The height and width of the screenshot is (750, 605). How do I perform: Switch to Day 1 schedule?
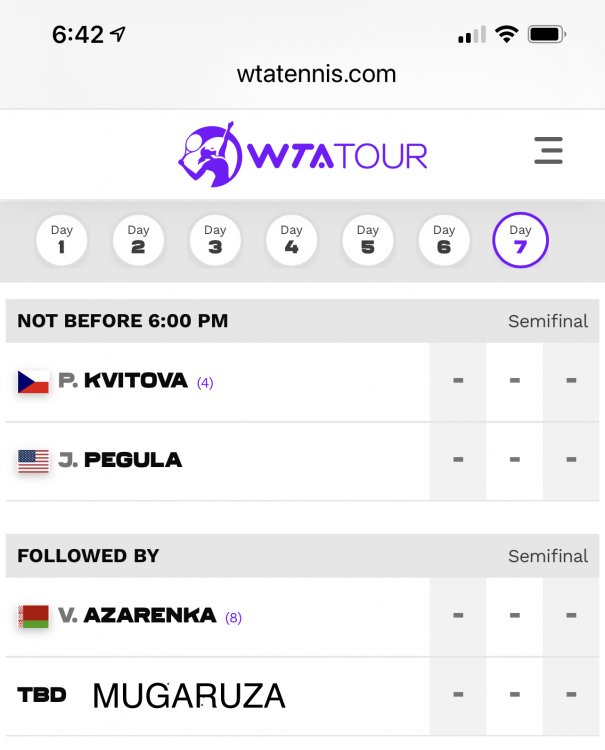[x=62, y=241]
